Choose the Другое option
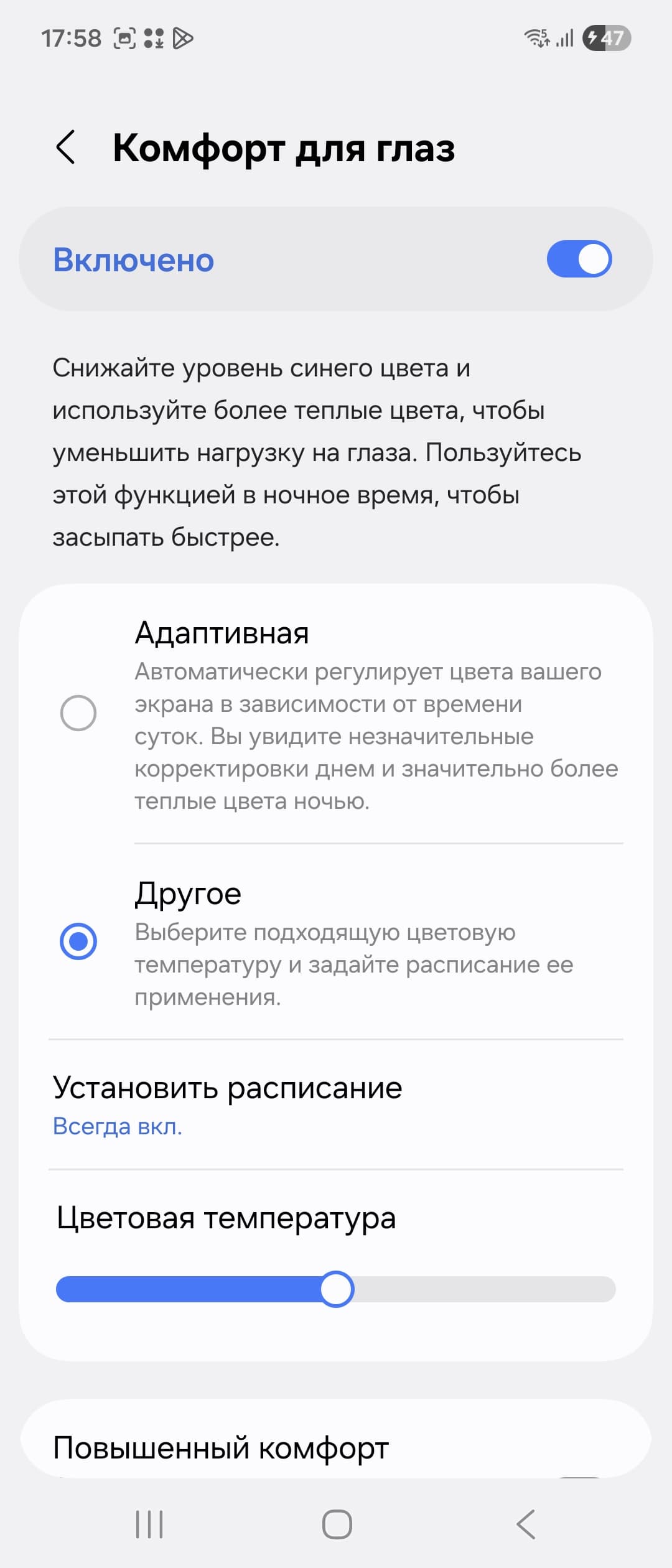 (x=78, y=941)
